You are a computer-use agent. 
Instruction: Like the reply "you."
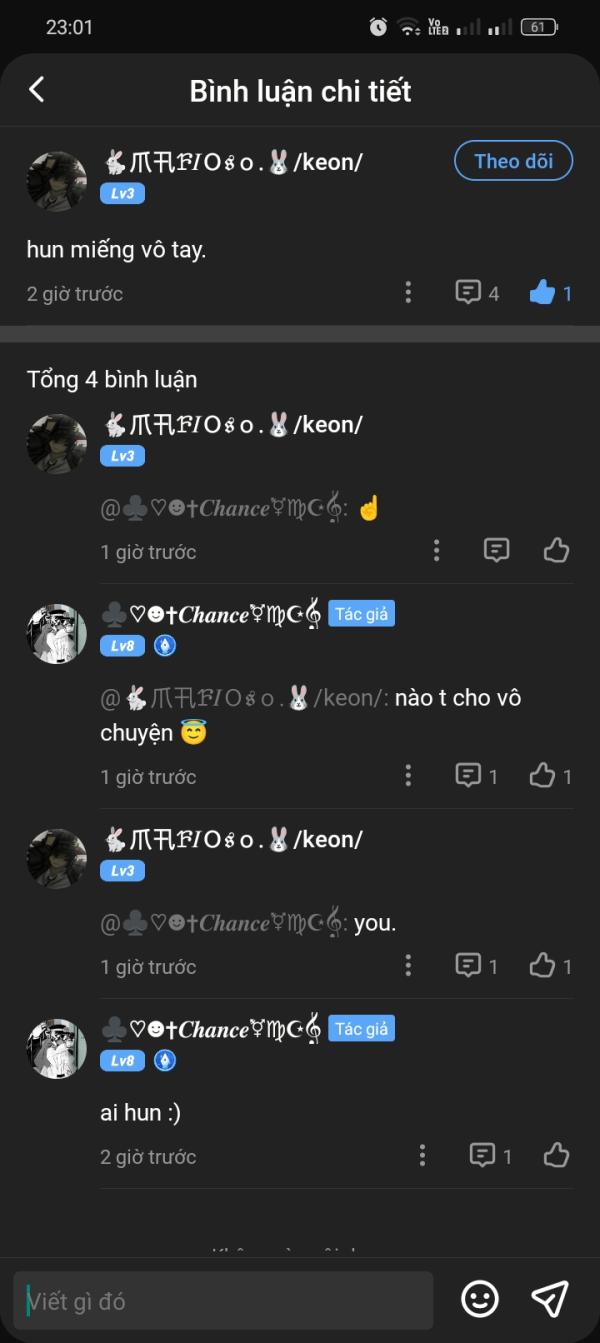542,965
